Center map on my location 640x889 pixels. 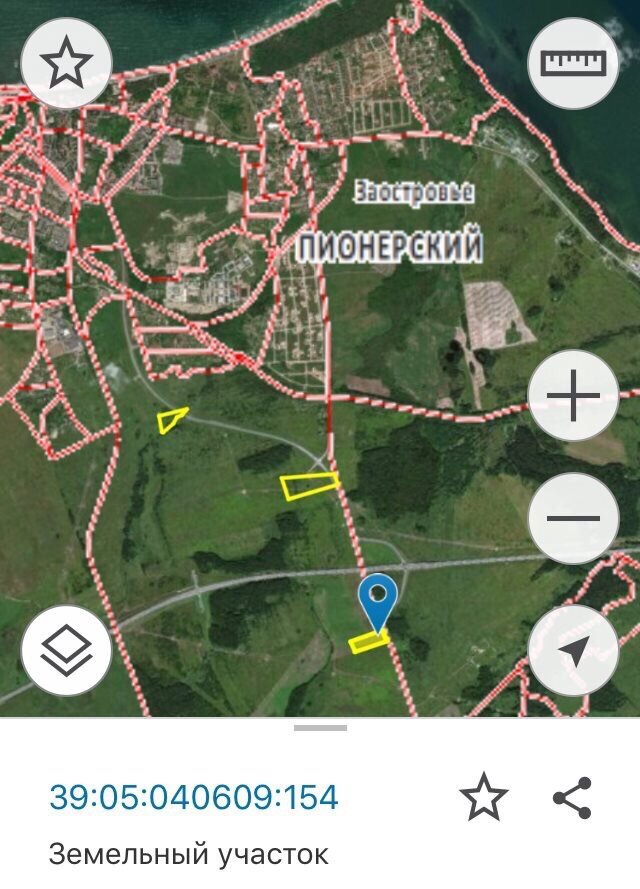coord(573,651)
